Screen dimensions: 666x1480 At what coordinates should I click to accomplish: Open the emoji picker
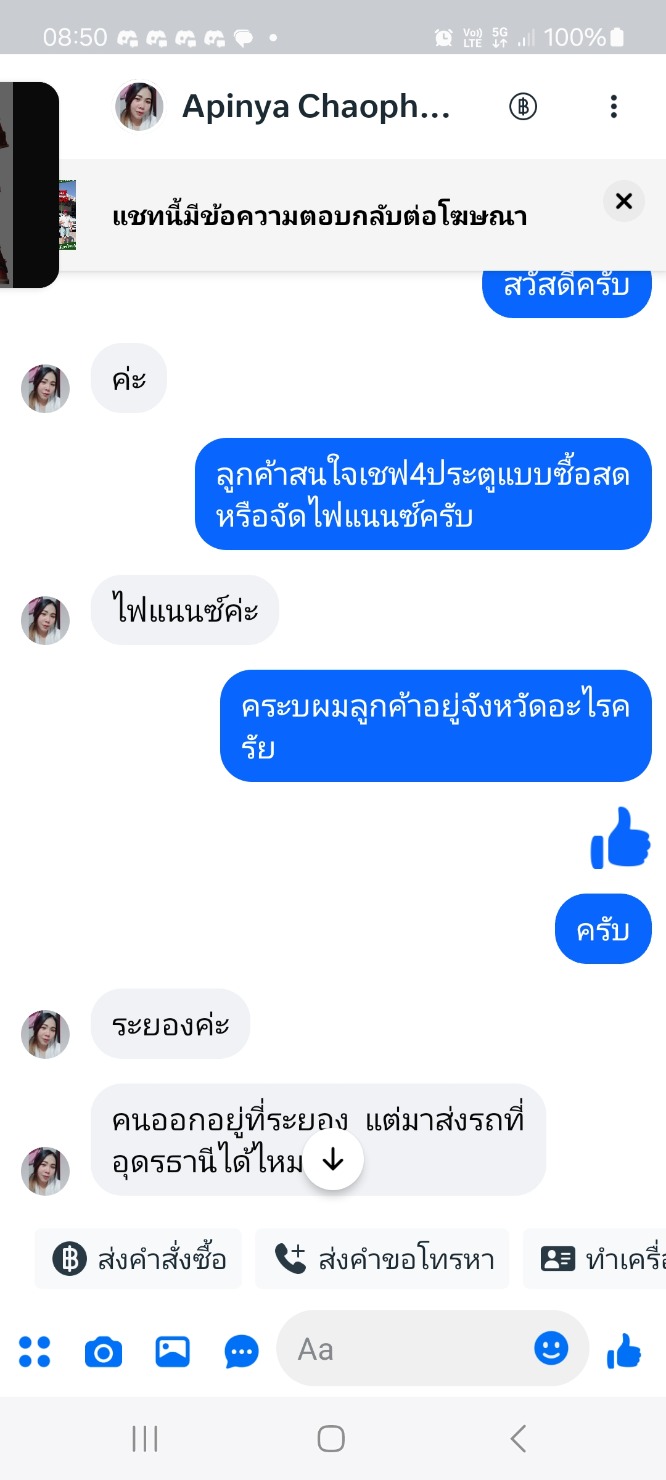point(551,1348)
